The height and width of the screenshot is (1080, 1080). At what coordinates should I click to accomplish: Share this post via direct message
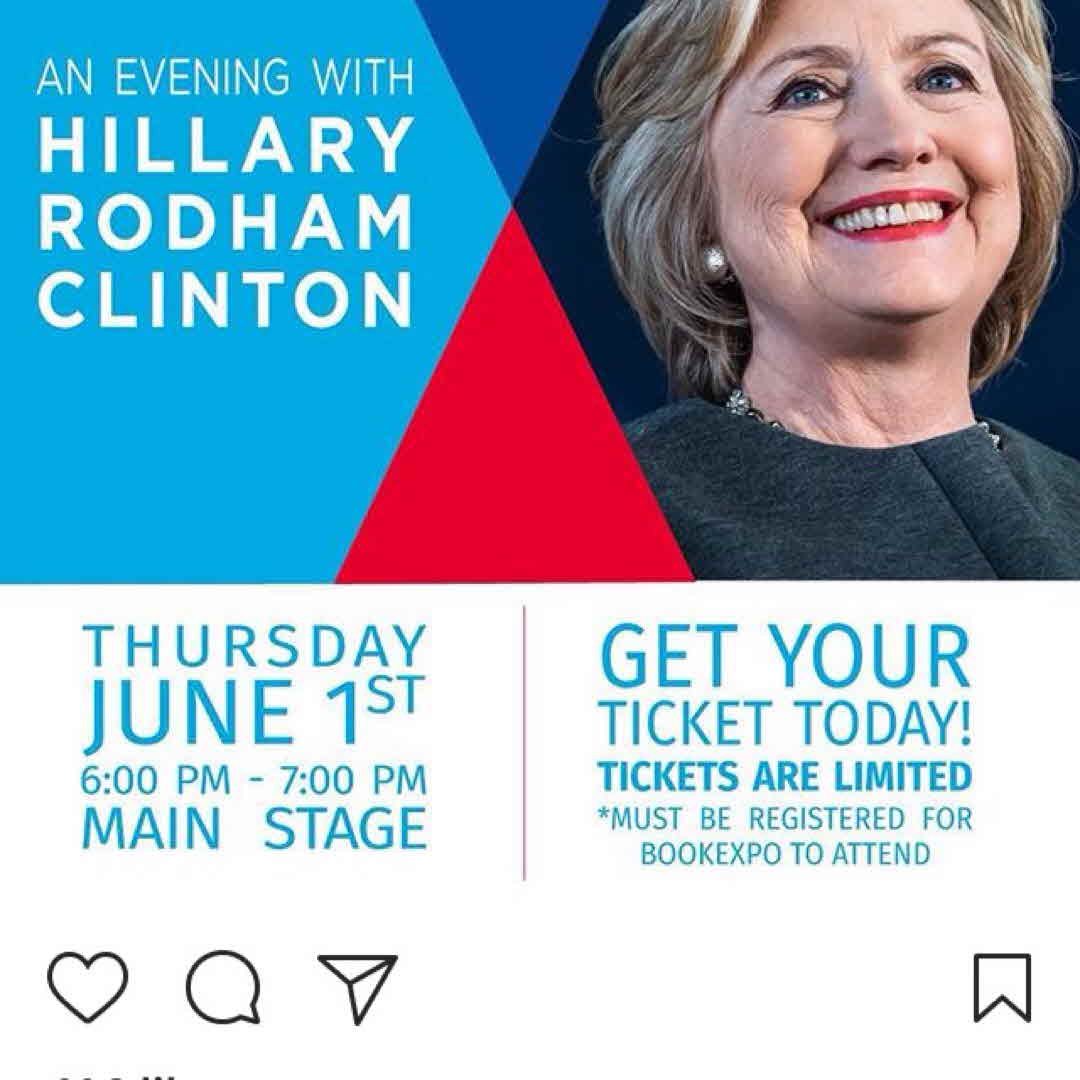(357, 987)
